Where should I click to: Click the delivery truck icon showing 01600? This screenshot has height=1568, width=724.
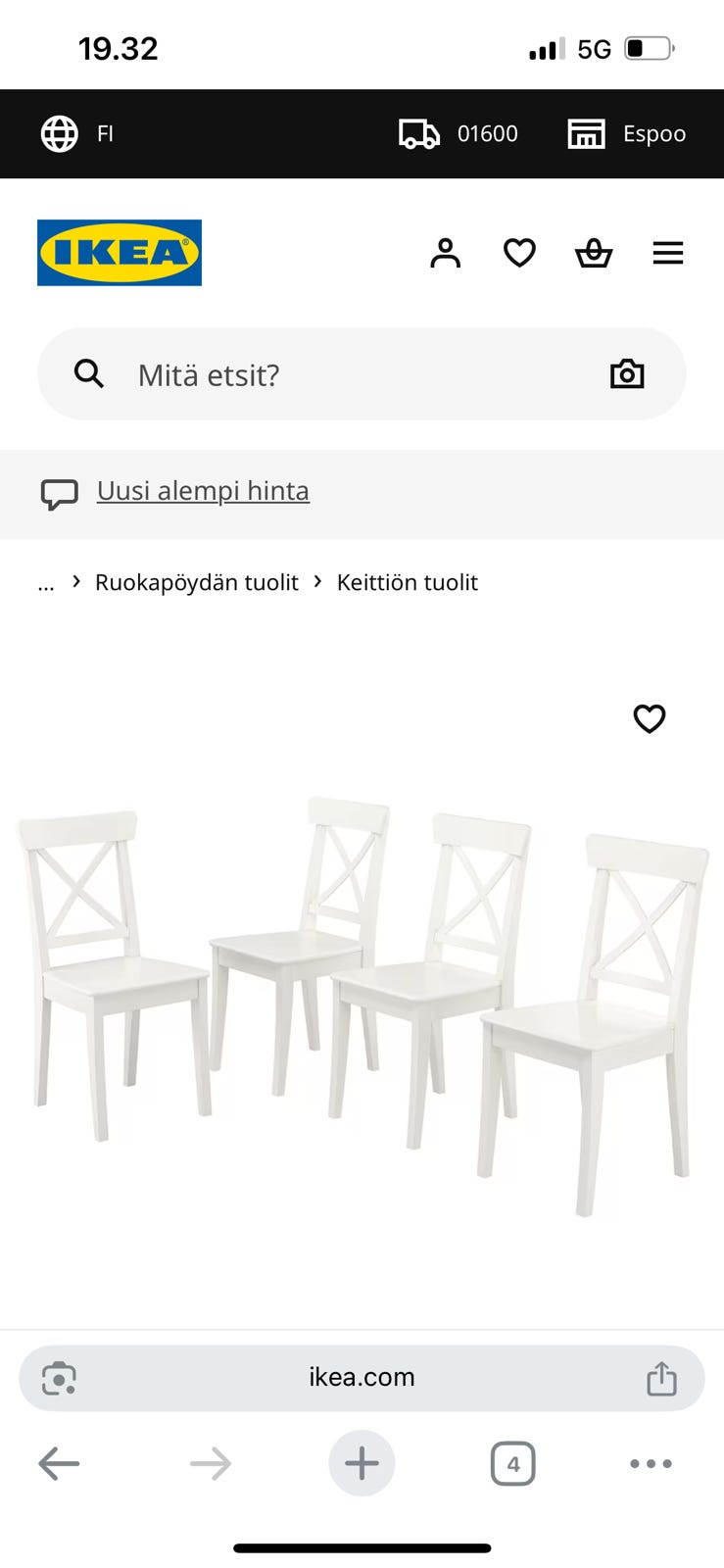[418, 133]
